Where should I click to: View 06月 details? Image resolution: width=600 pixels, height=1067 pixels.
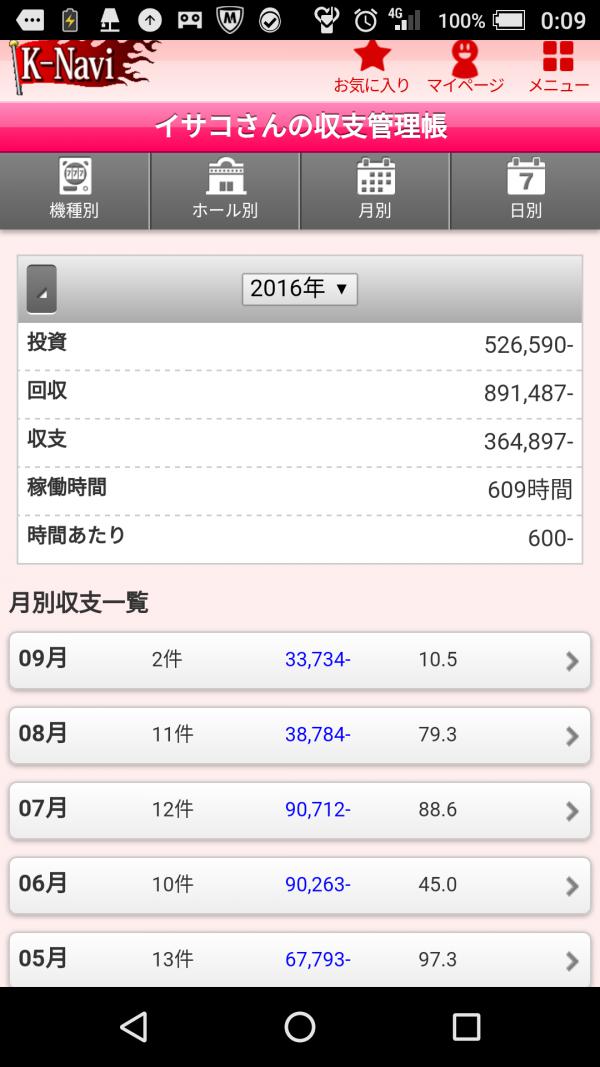click(300, 885)
